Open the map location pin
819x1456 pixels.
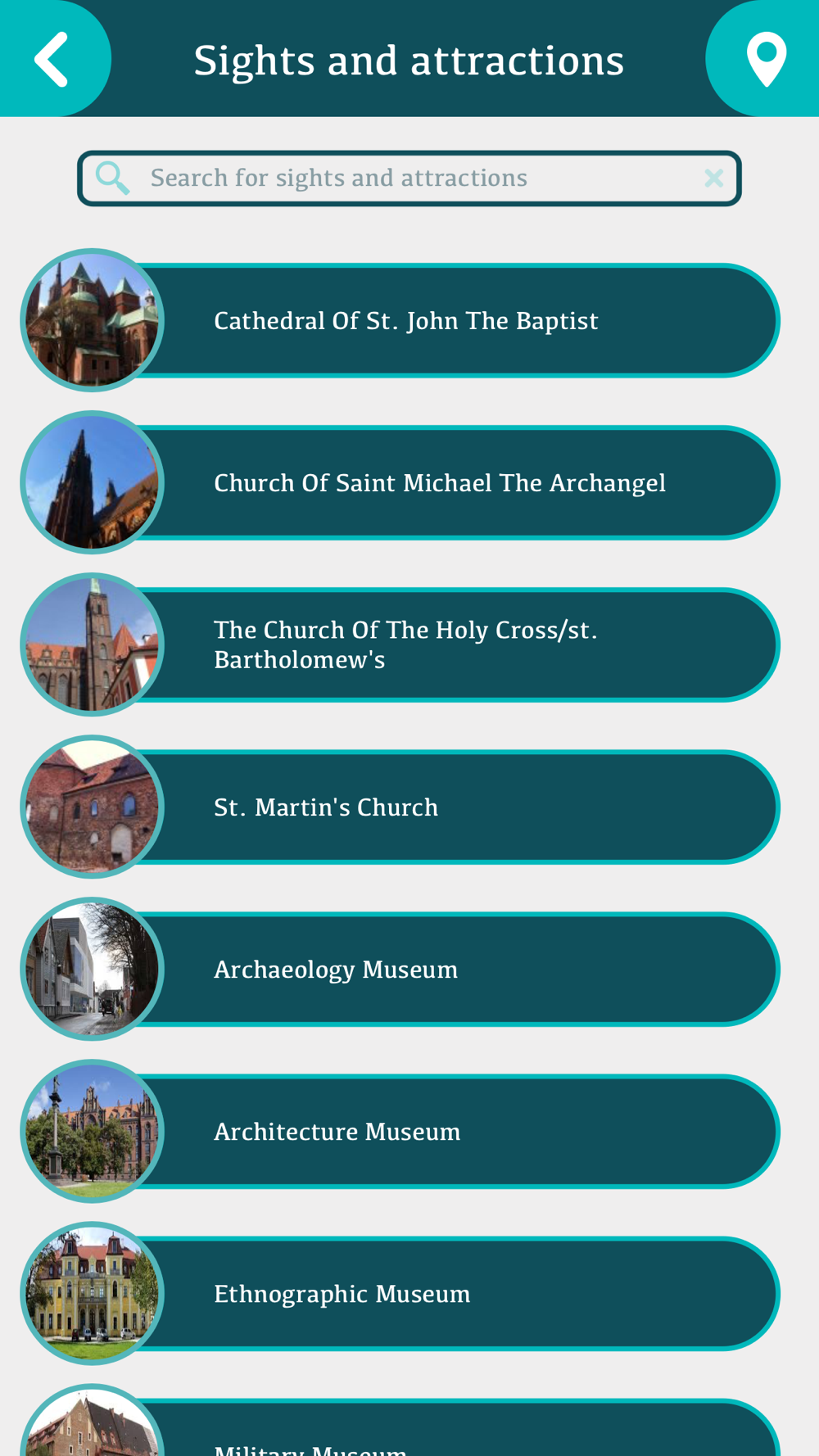[x=765, y=59]
